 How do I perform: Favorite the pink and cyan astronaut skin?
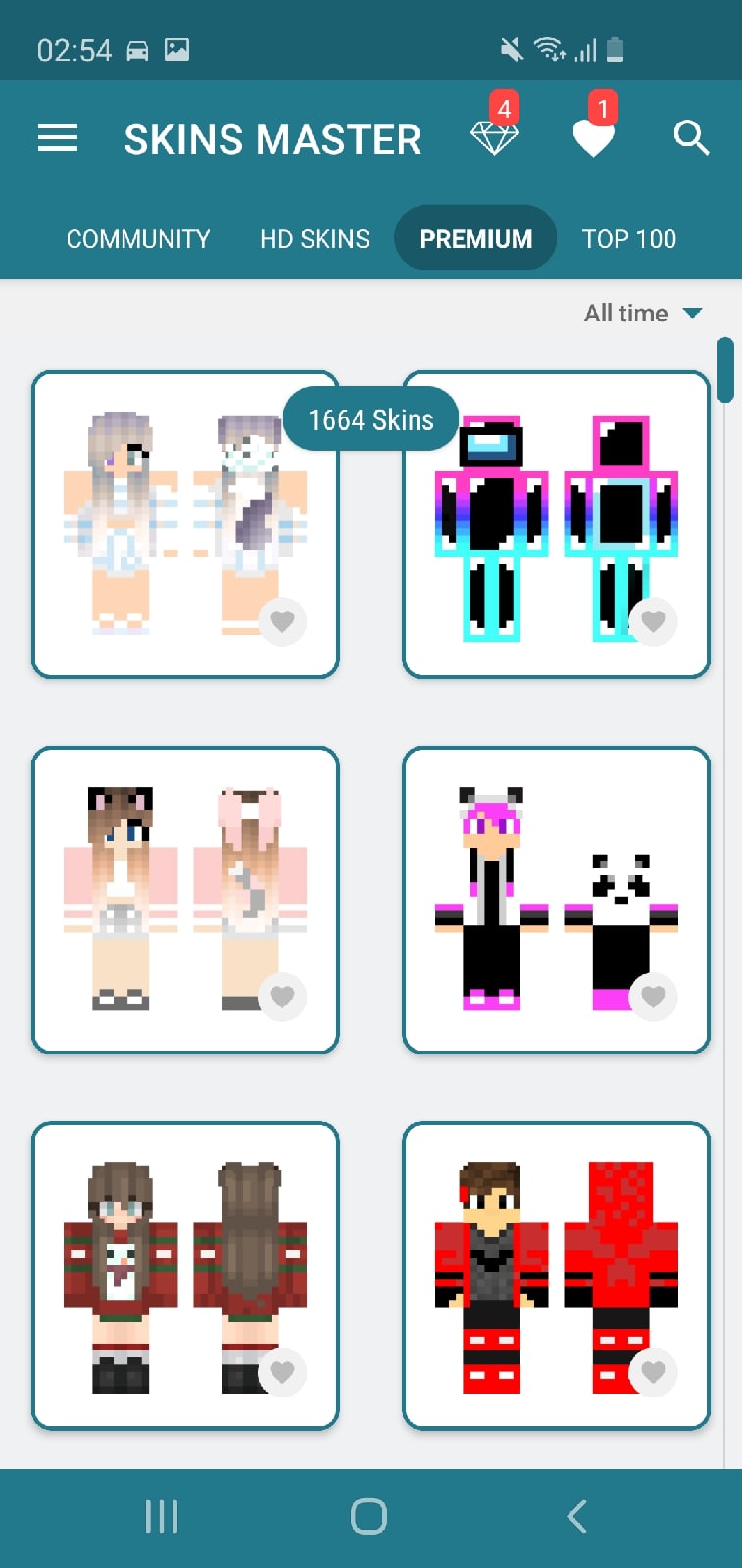[653, 620]
